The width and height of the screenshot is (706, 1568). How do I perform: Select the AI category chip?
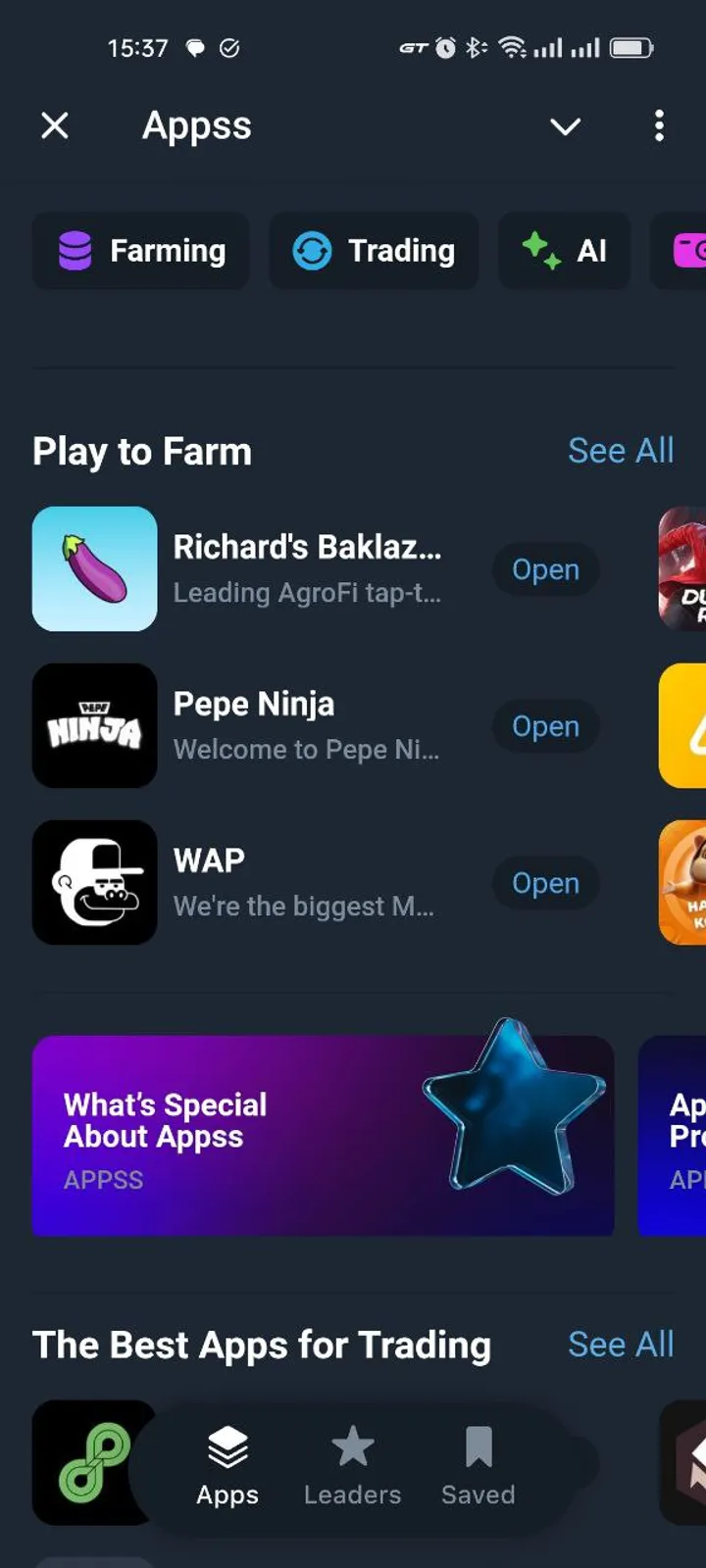coord(565,251)
